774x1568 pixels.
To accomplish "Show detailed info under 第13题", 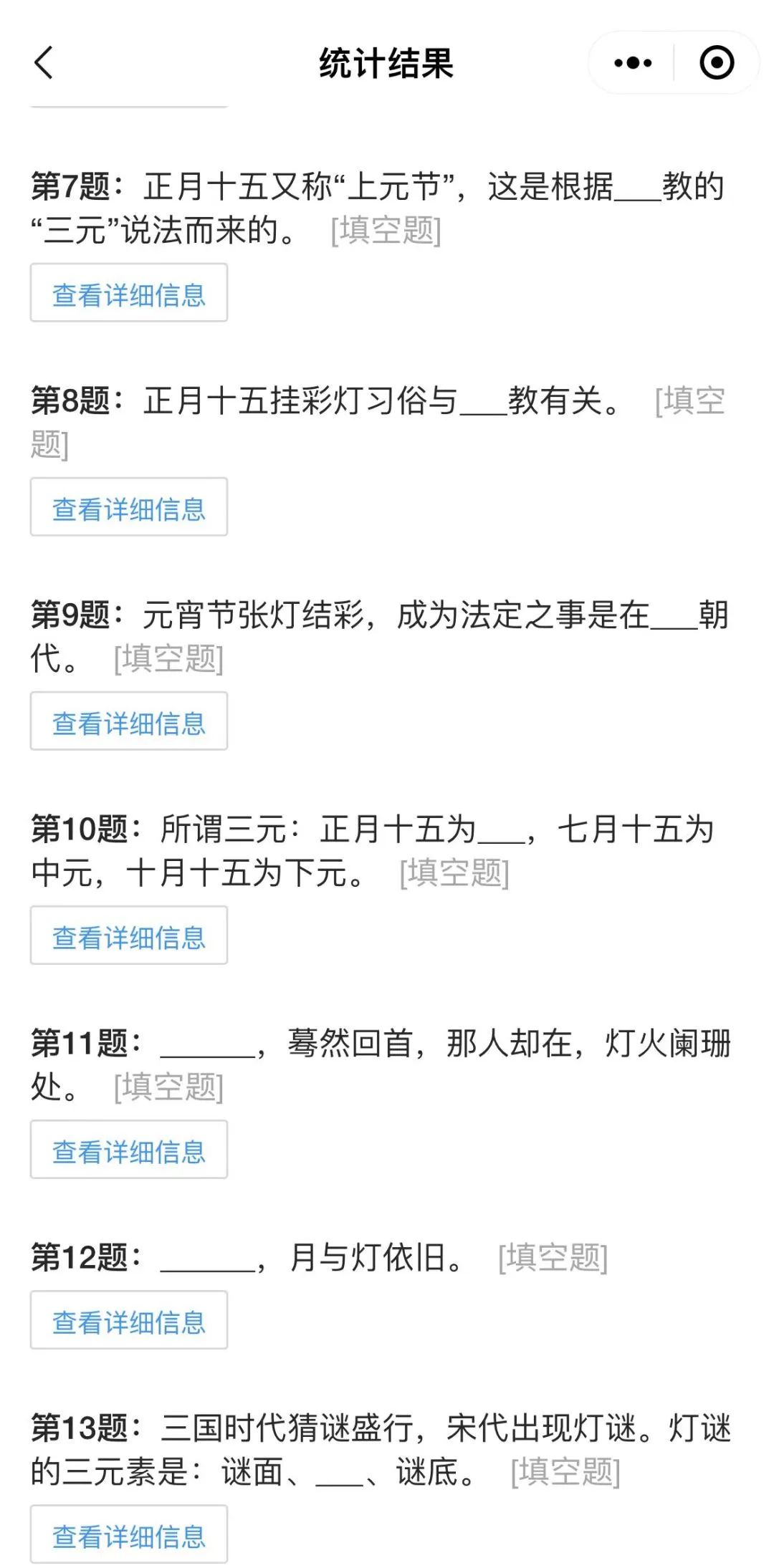I will tap(129, 1534).
